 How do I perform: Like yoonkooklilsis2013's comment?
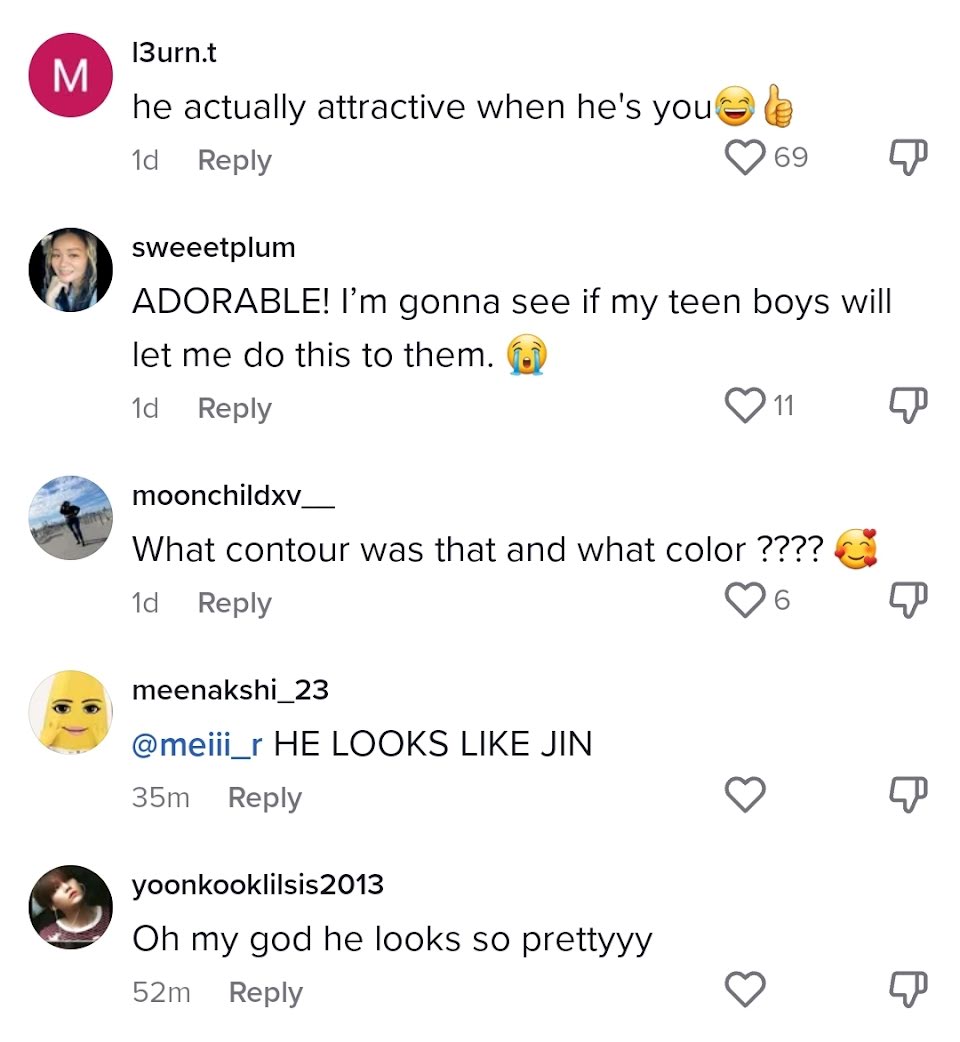tap(745, 990)
